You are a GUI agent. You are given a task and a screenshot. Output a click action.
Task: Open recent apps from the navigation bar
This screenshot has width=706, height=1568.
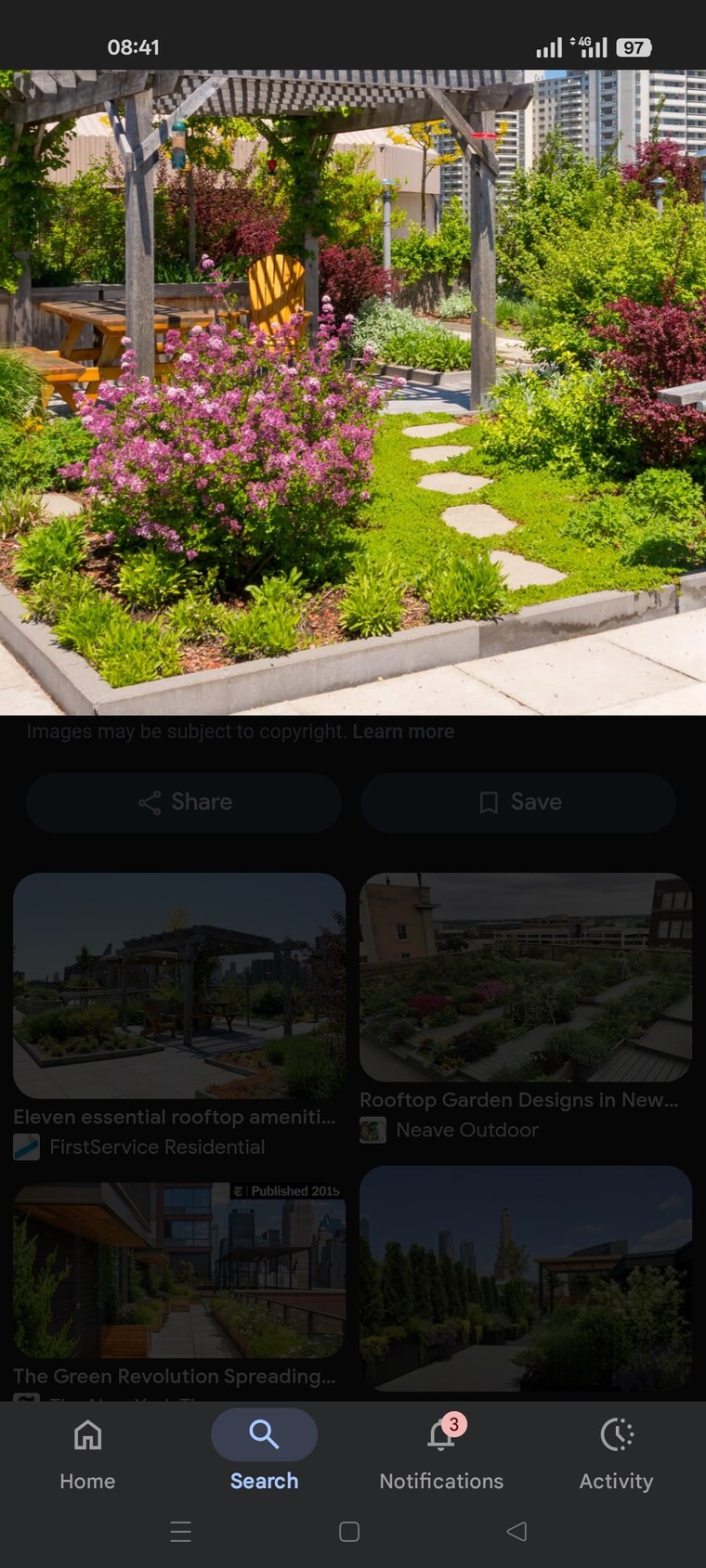click(x=181, y=1532)
